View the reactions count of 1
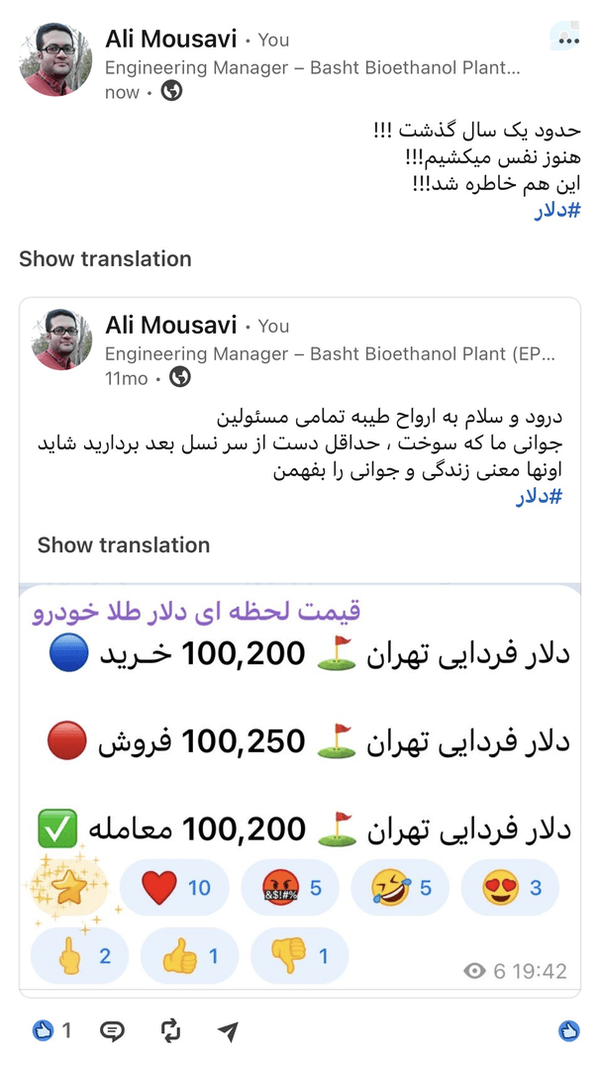Viewport: 600px width, 1069px height. pyautogui.click(x=51, y=1031)
